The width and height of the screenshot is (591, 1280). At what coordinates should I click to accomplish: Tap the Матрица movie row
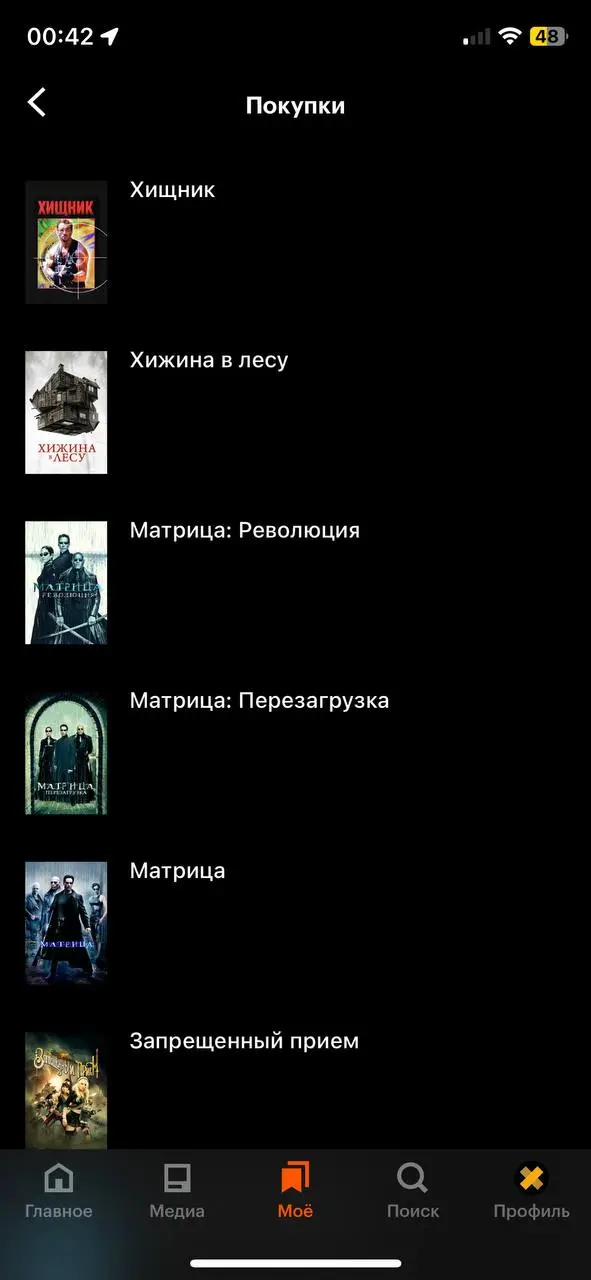click(295, 923)
